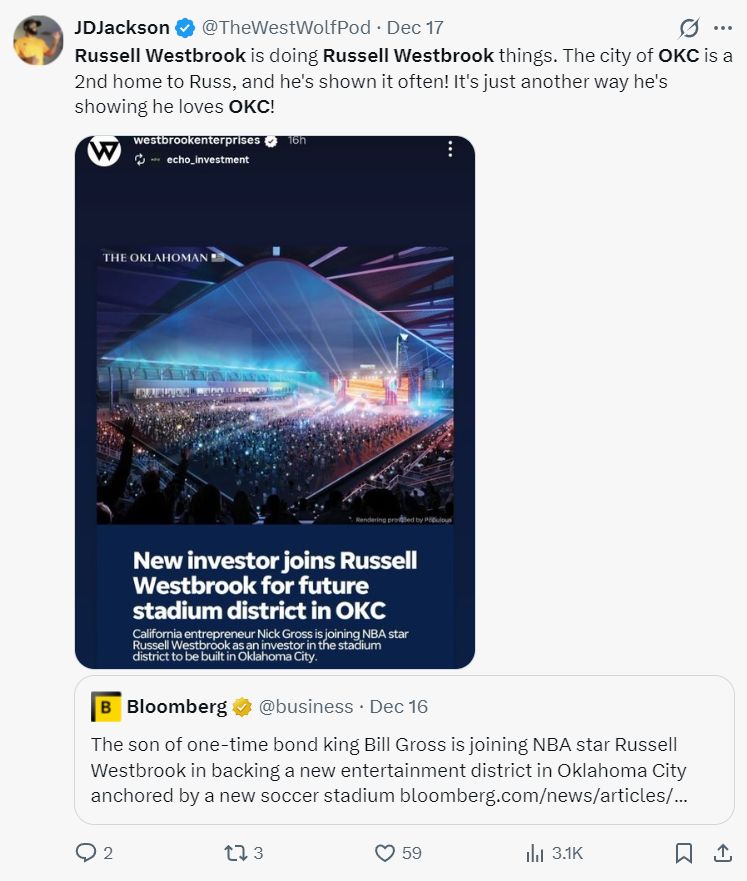
Task: Reply to JDJackson's post
Action: pos(88,853)
